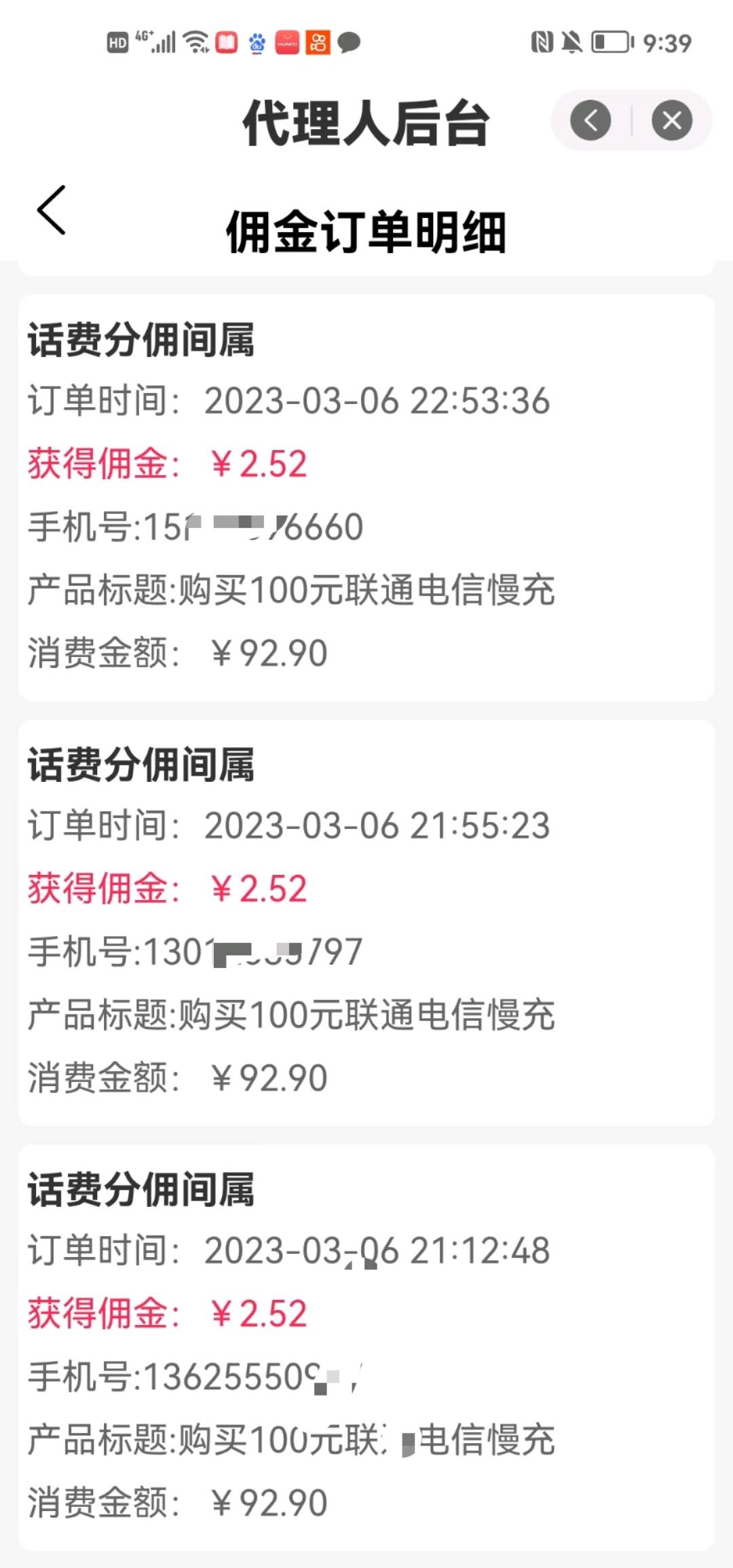
Task: Tap the round back arrow in top capsule
Action: click(x=590, y=121)
